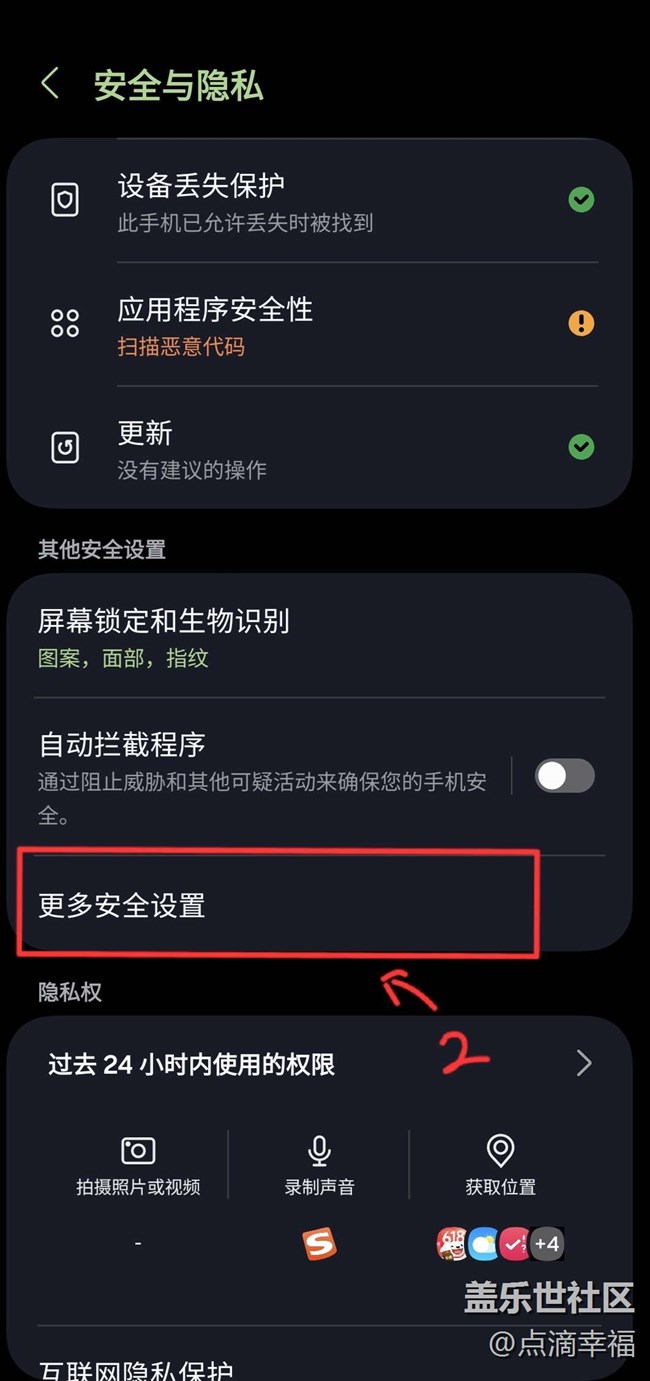Open 更多安全设置
Image resolution: width=650 pixels, height=1381 pixels.
(319, 906)
